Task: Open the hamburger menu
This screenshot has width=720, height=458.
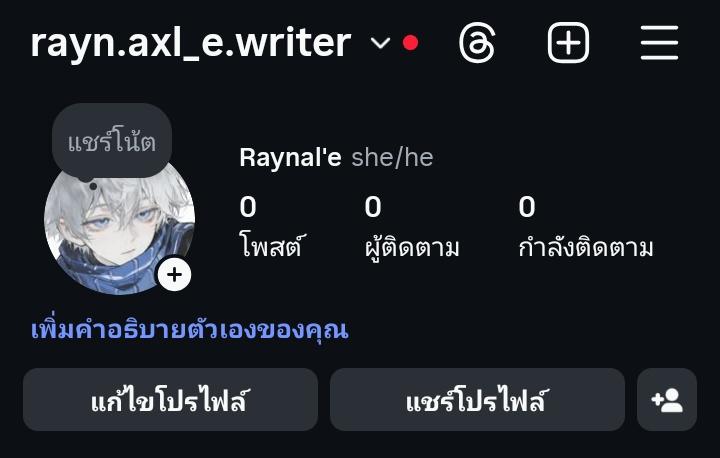Action: pyautogui.click(x=659, y=43)
